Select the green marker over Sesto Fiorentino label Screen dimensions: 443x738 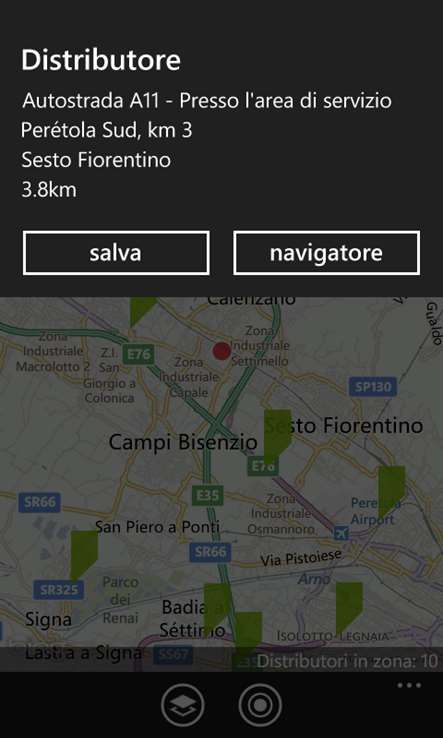click(277, 437)
